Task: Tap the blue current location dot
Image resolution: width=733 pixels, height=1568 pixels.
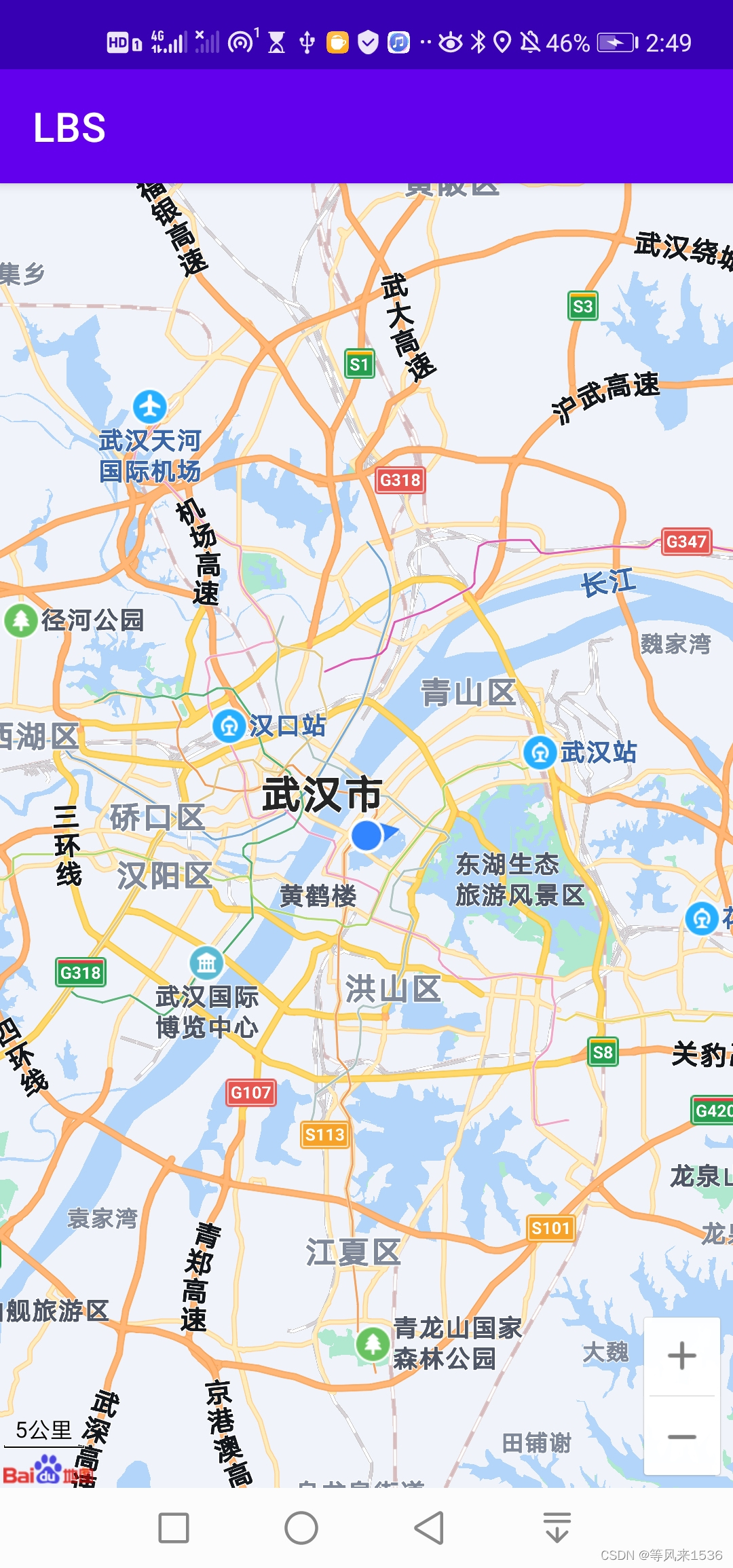Action: (x=367, y=836)
